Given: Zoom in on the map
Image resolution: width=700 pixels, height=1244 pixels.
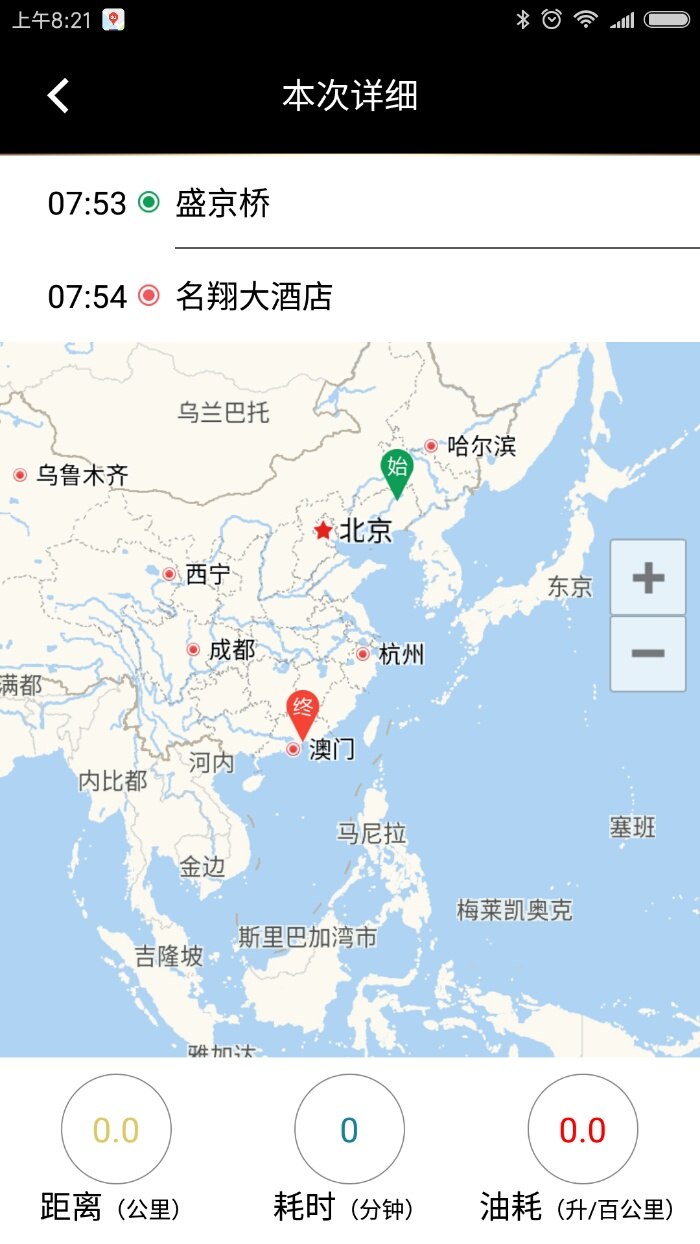Looking at the screenshot, I should [648, 578].
